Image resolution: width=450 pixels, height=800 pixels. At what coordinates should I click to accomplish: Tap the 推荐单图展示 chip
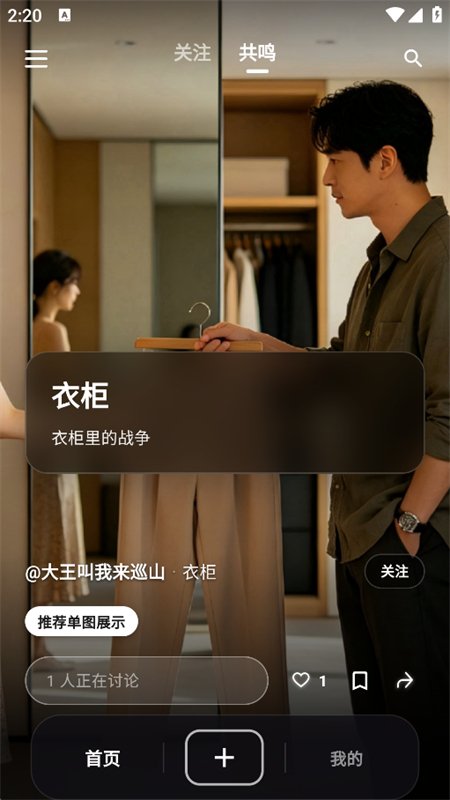click(82, 621)
